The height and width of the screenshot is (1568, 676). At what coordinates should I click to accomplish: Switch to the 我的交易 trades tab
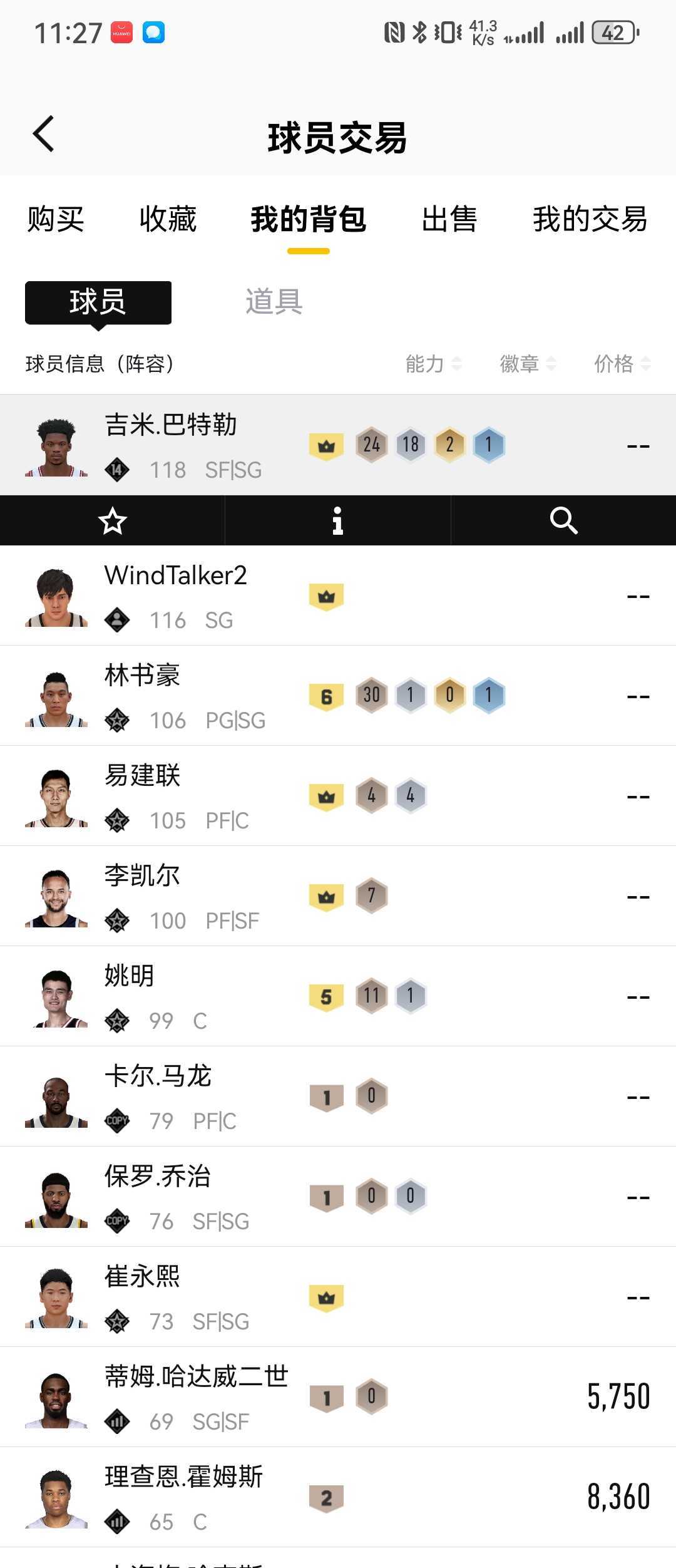pyautogui.click(x=589, y=220)
